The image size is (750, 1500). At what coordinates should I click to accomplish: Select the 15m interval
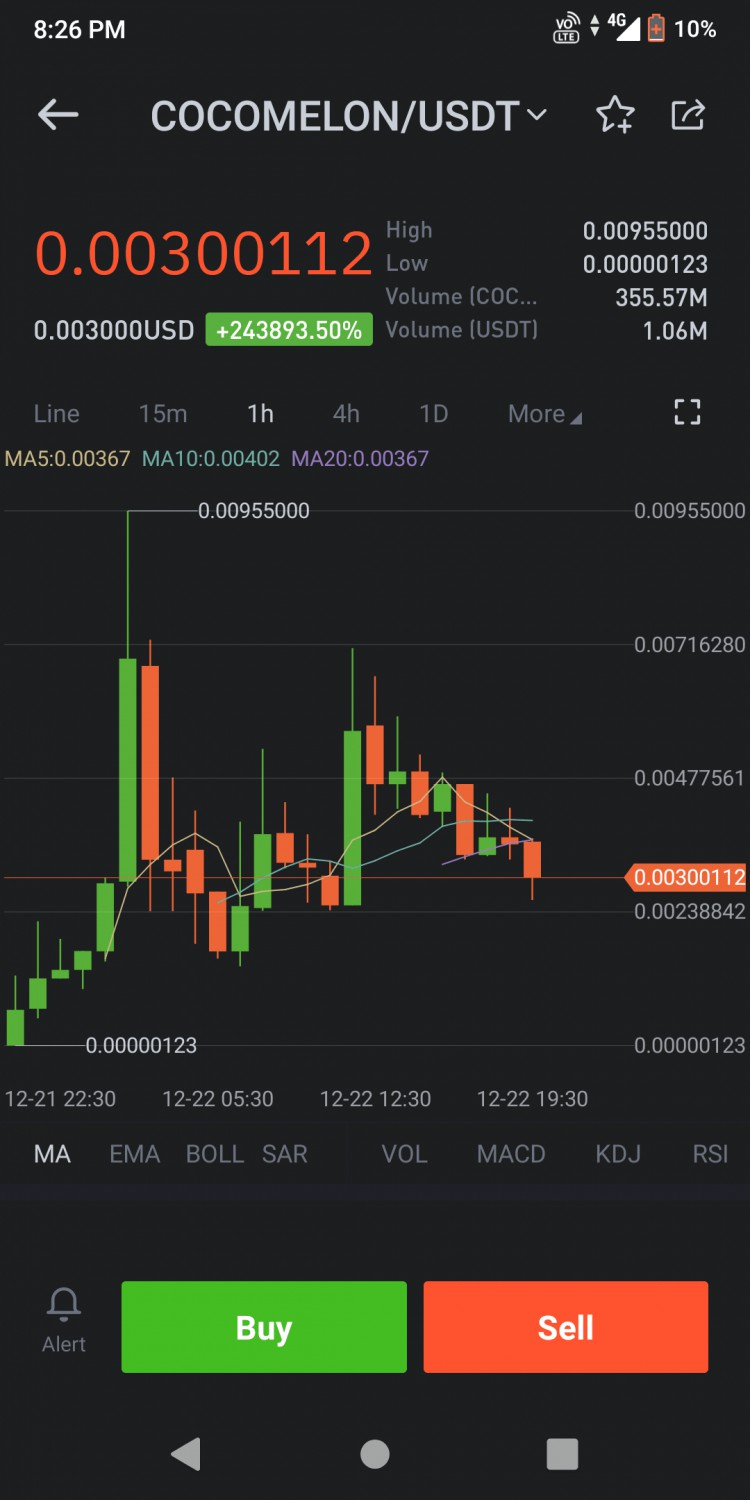click(x=162, y=414)
